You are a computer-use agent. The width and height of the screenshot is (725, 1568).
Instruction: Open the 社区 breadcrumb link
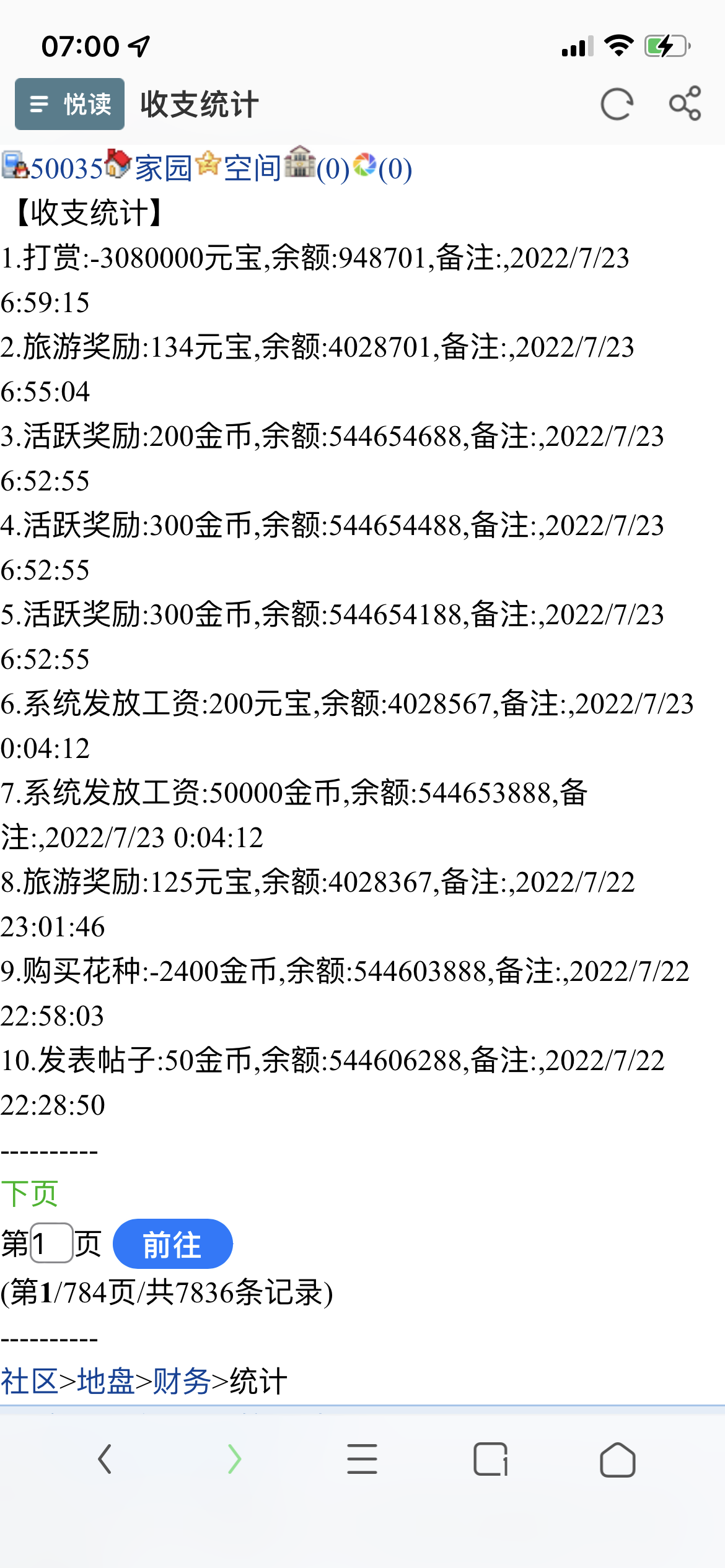pyautogui.click(x=30, y=1382)
